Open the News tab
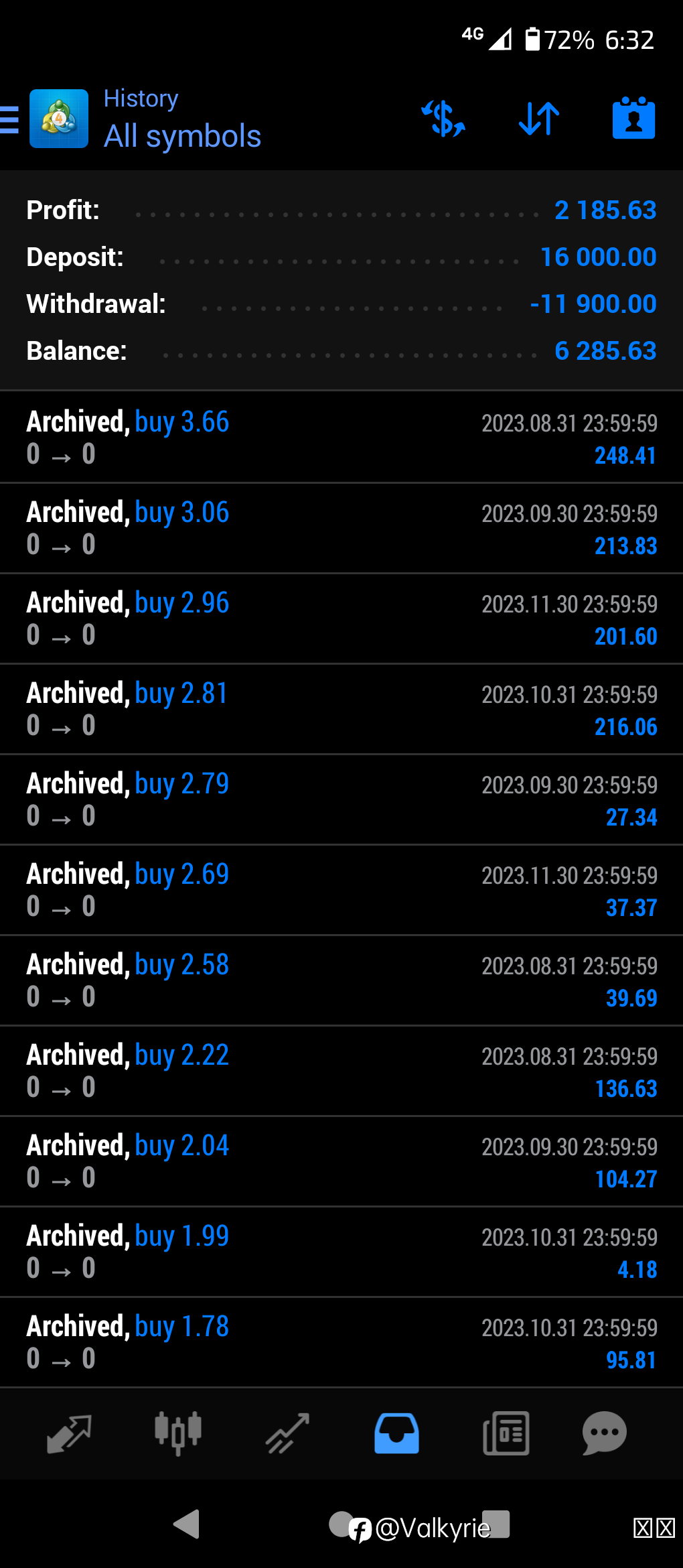Image resolution: width=683 pixels, height=1568 pixels. point(506,1433)
